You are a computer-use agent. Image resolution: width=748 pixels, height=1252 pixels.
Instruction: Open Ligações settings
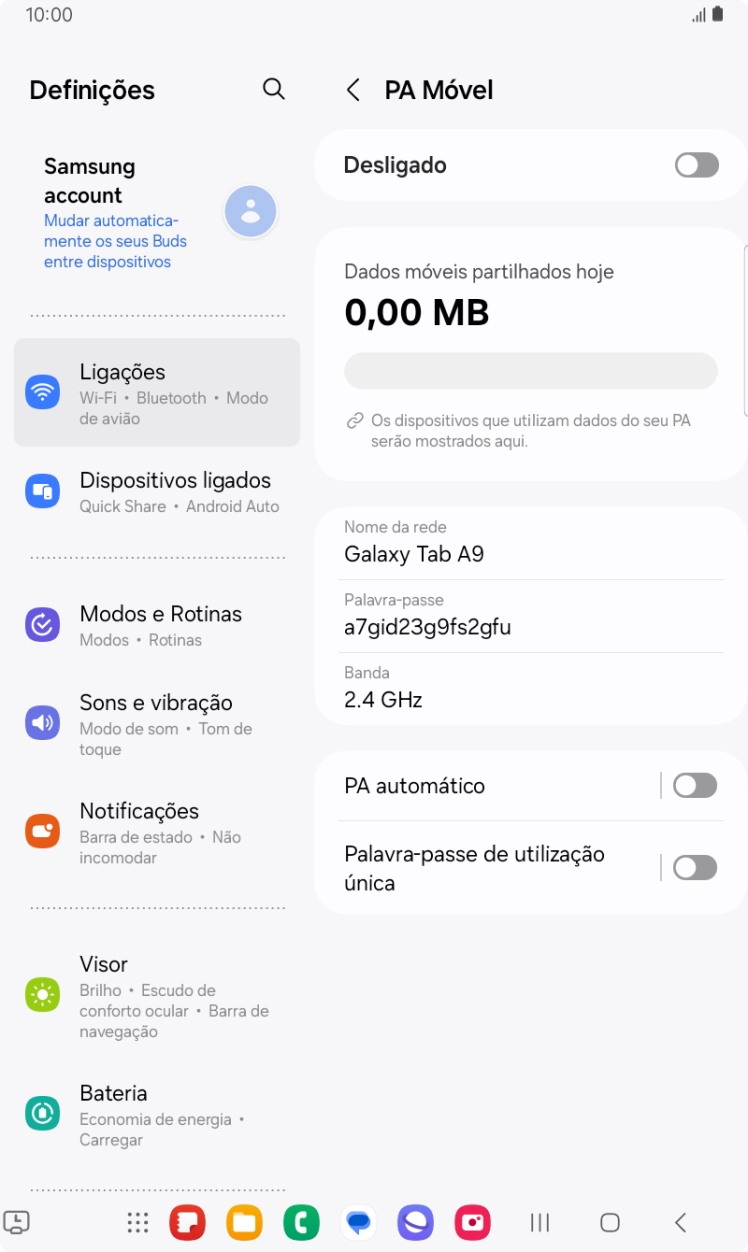pos(157,392)
